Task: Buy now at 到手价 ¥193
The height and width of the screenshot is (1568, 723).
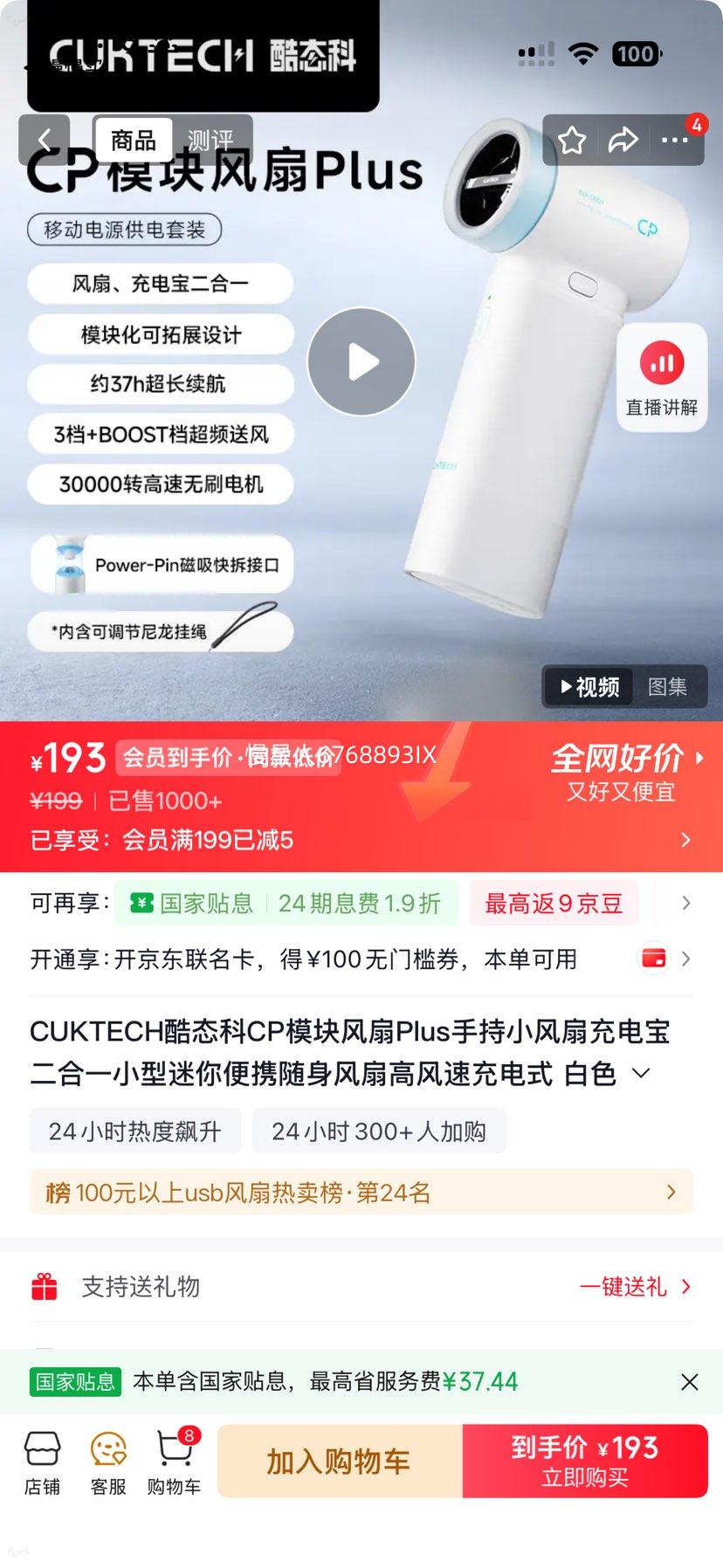Action: tap(585, 1461)
